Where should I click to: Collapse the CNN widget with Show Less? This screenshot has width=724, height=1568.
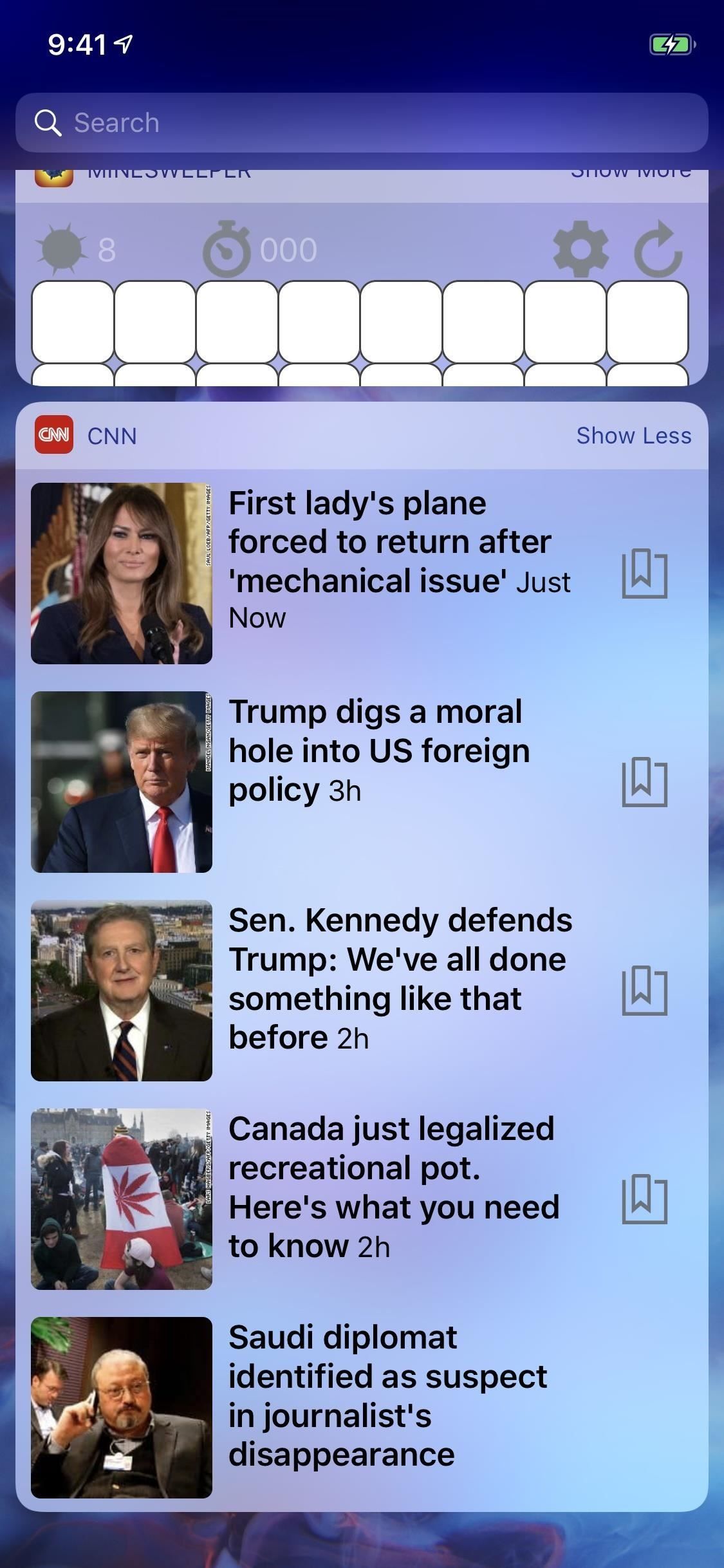(x=633, y=436)
